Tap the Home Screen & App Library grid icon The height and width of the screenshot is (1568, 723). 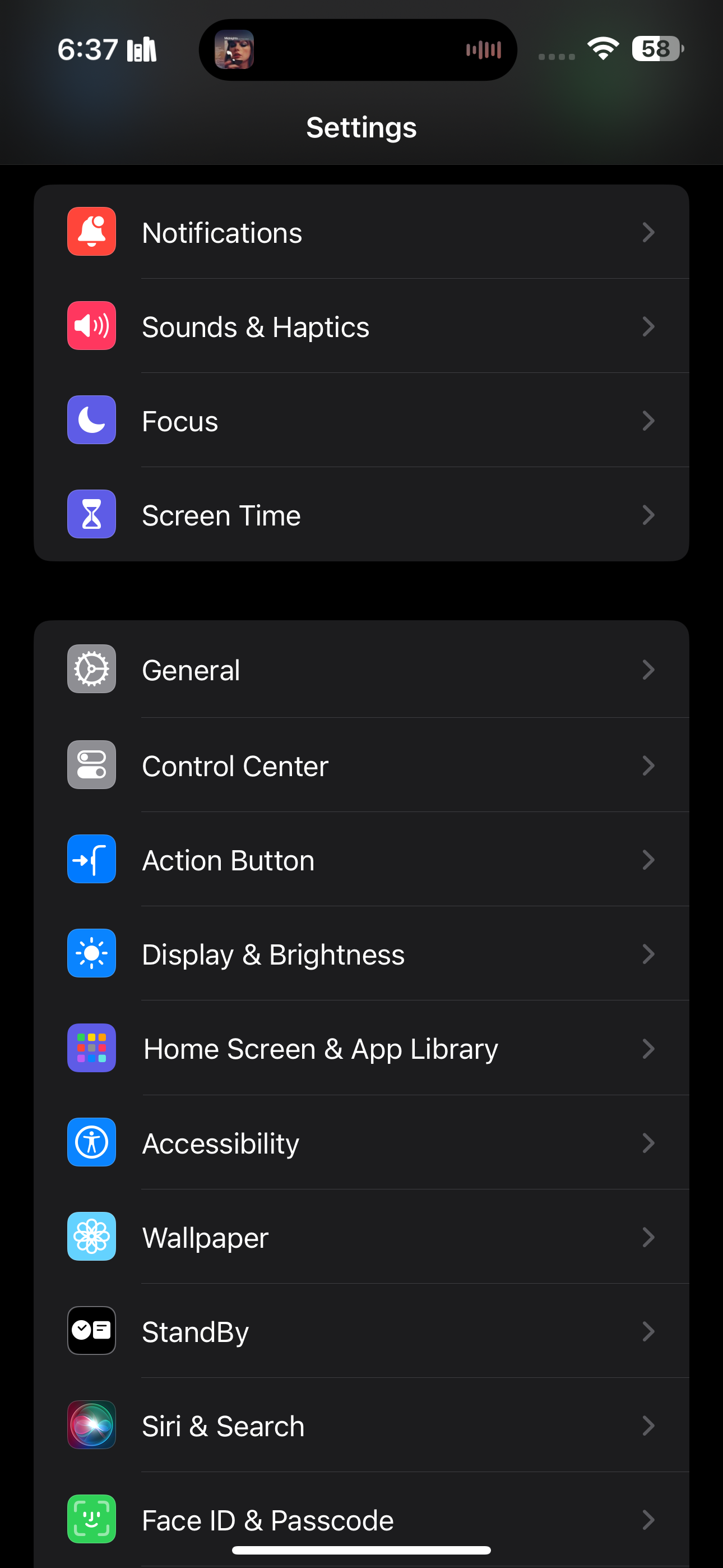pyautogui.click(x=91, y=1048)
